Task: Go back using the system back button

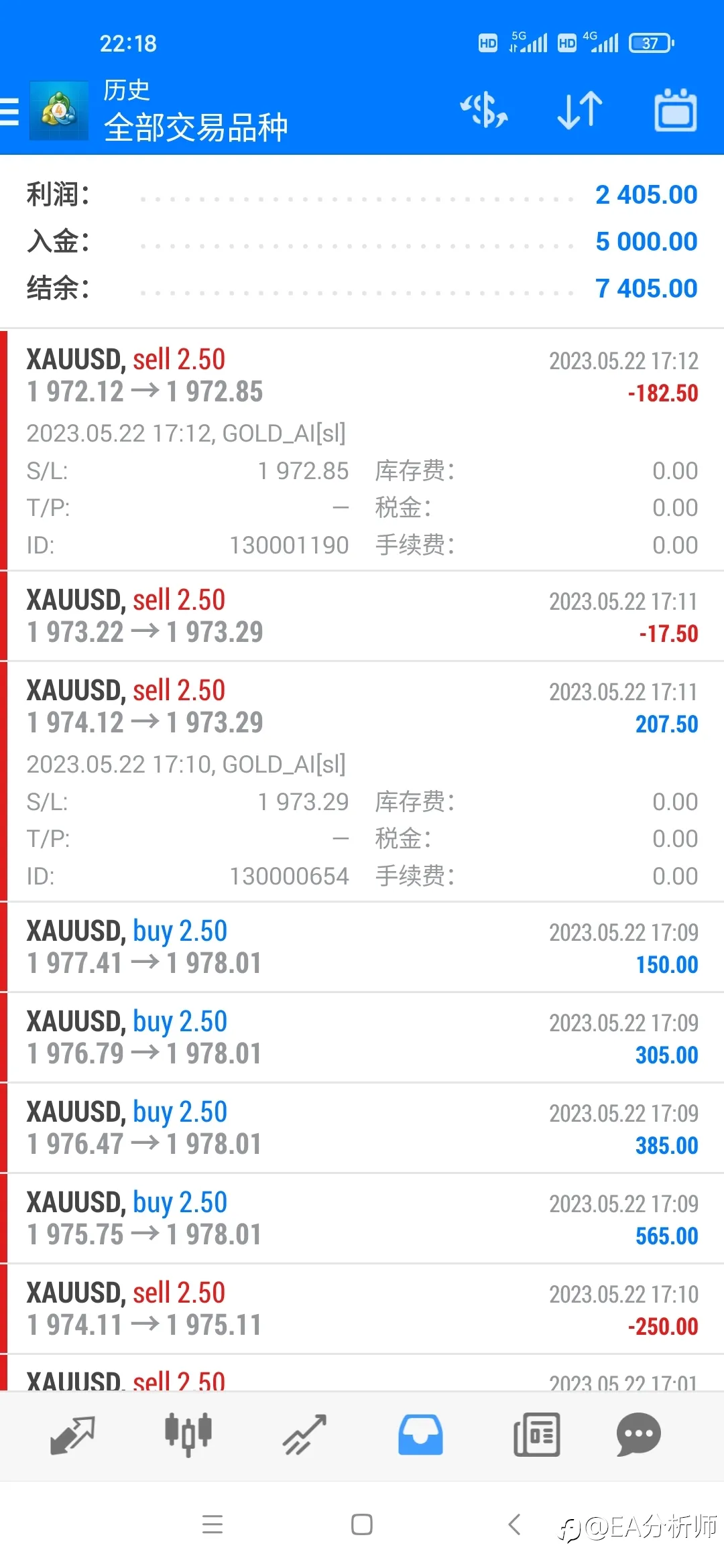Action: [x=514, y=1524]
